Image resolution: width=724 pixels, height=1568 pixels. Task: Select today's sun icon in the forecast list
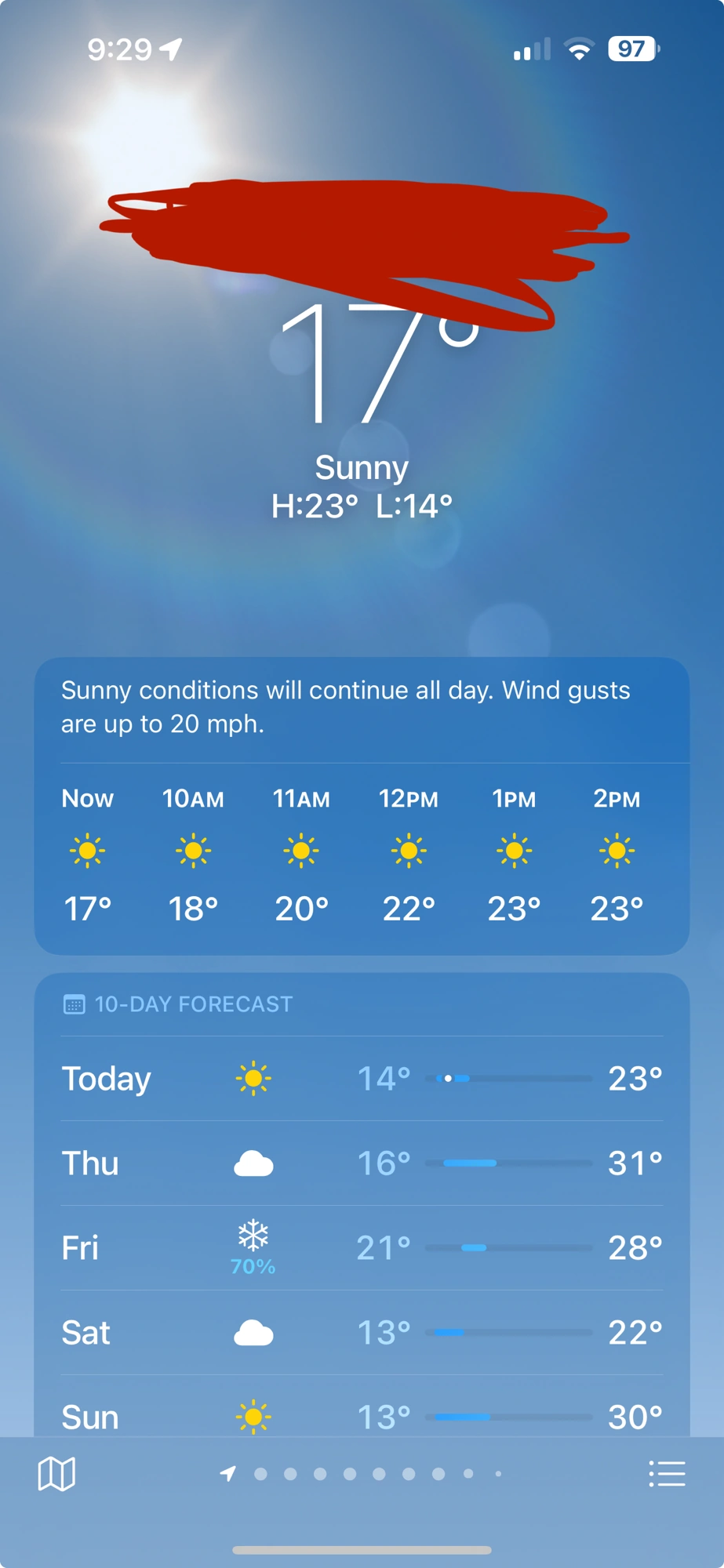pyautogui.click(x=253, y=1077)
